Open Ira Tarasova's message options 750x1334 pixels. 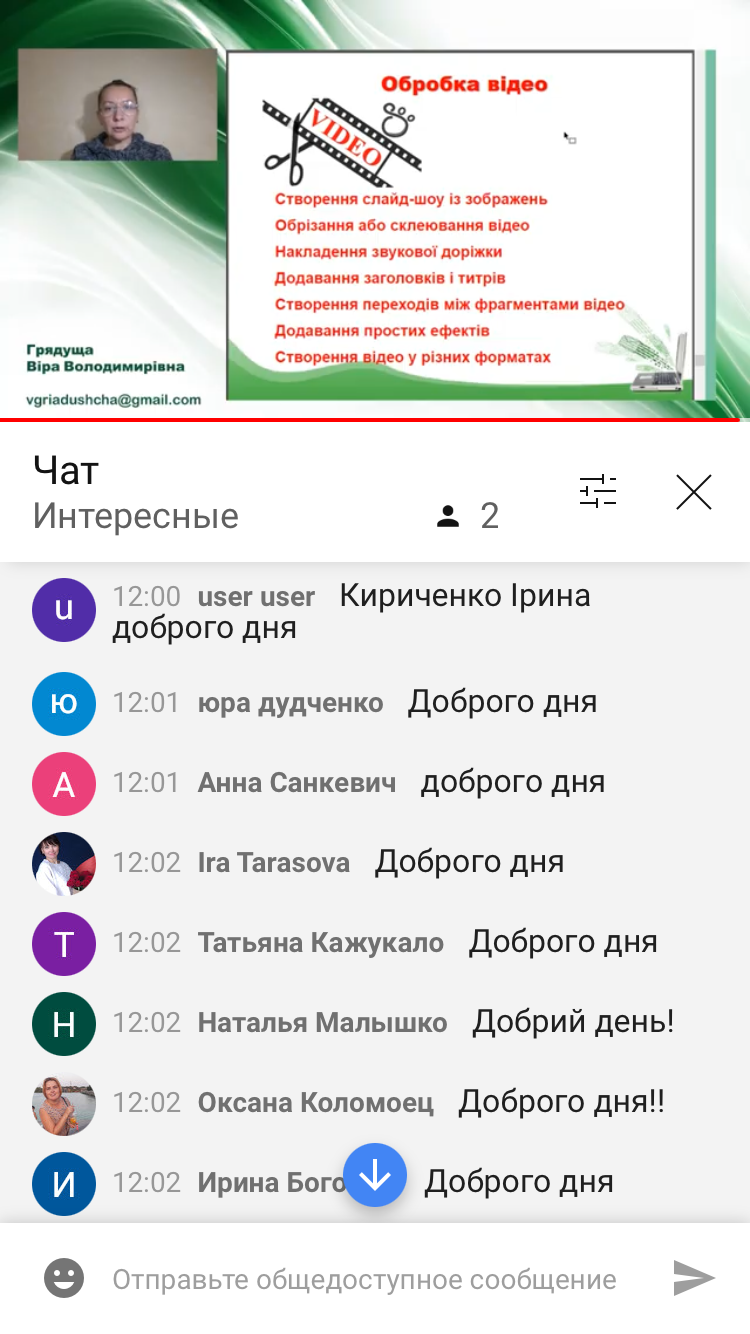pyautogui.click(x=375, y=863)
